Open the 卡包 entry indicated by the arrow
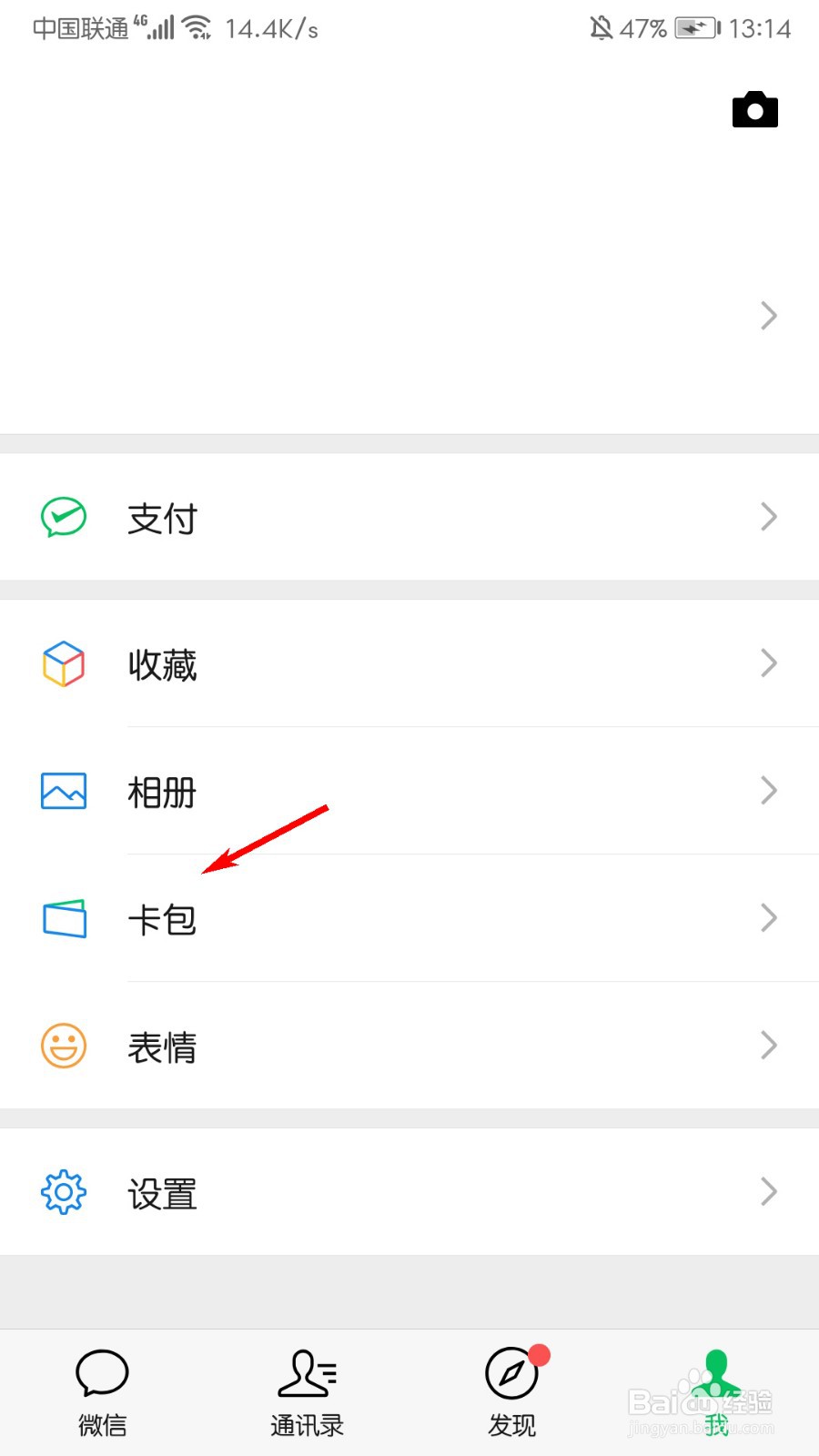 pos(162,918)
